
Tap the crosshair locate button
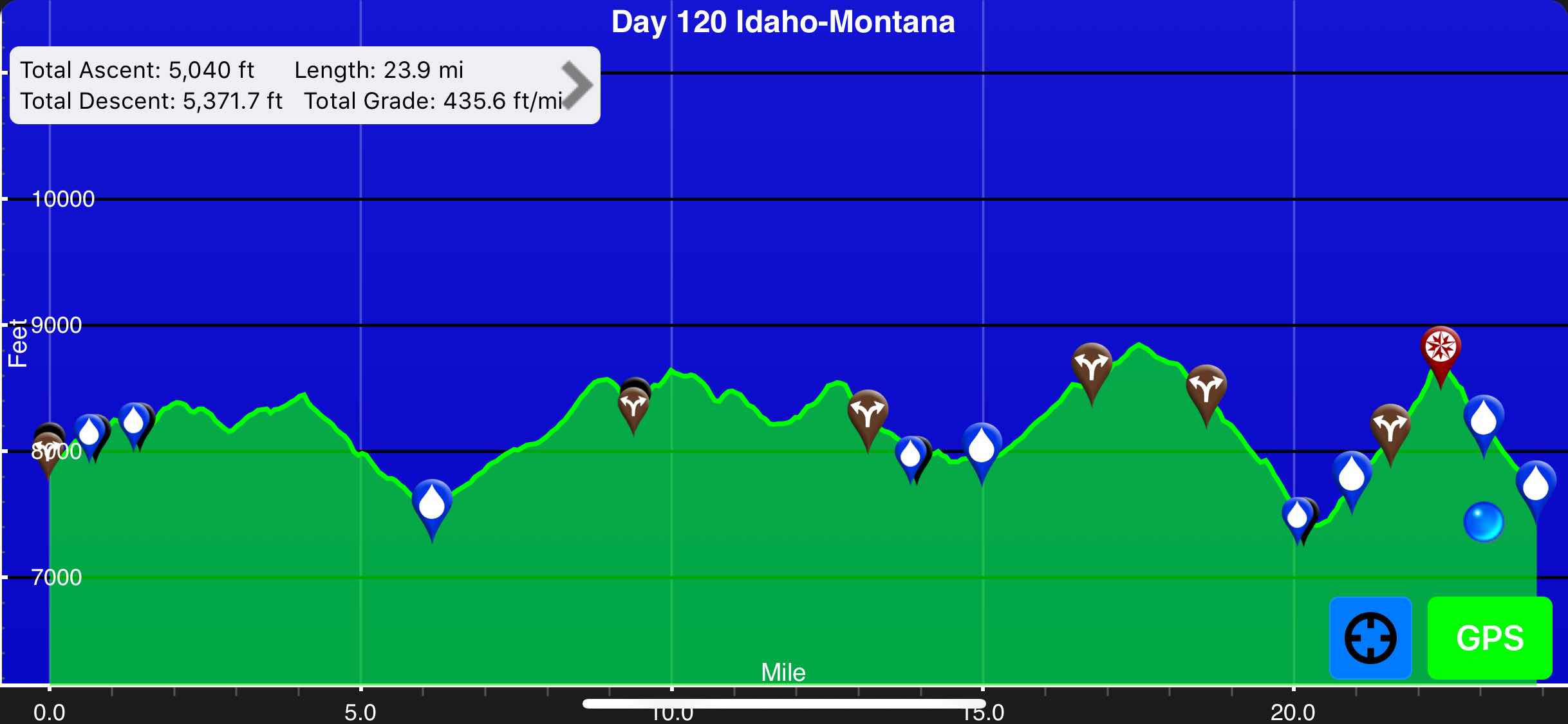point(1370,638)
